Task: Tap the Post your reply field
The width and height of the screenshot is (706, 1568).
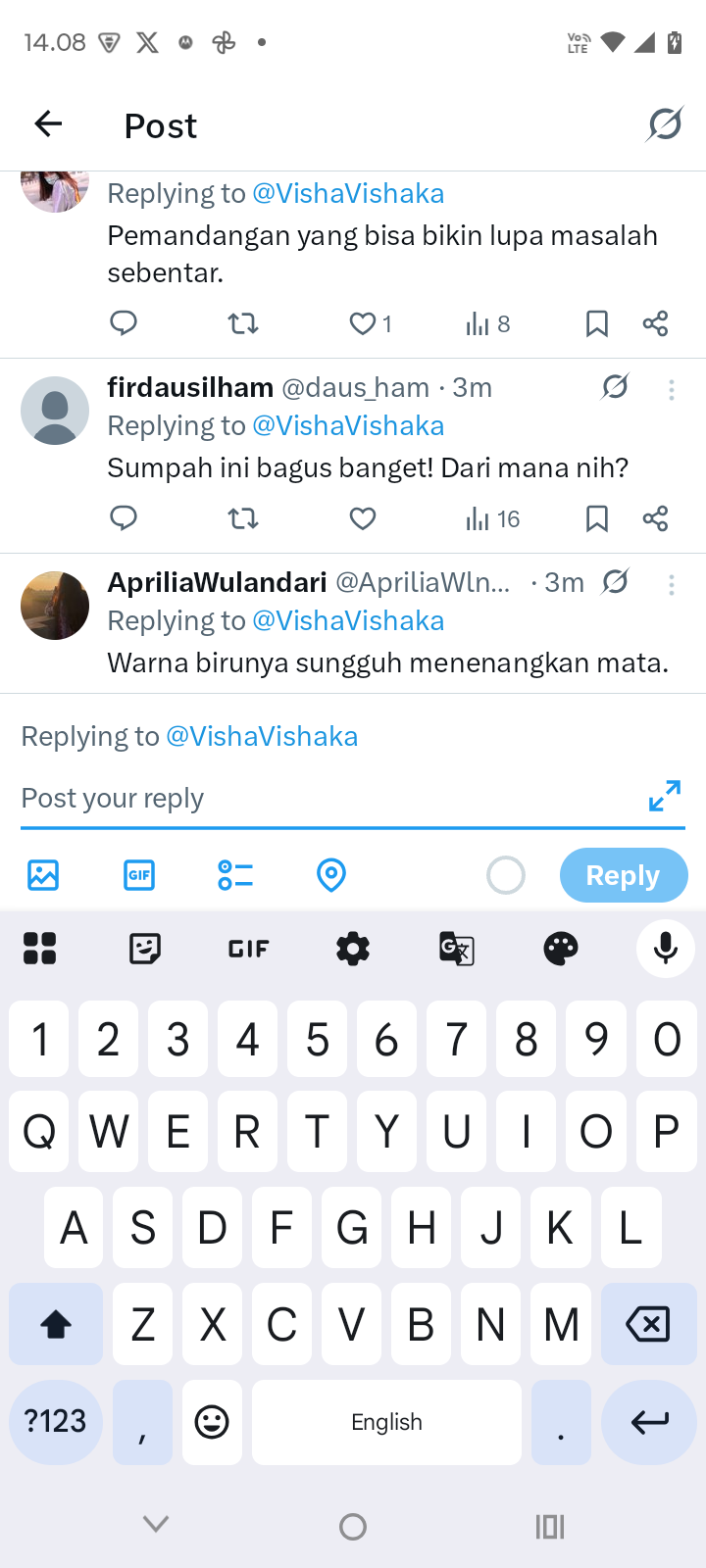Action: (x=324, y=798)
